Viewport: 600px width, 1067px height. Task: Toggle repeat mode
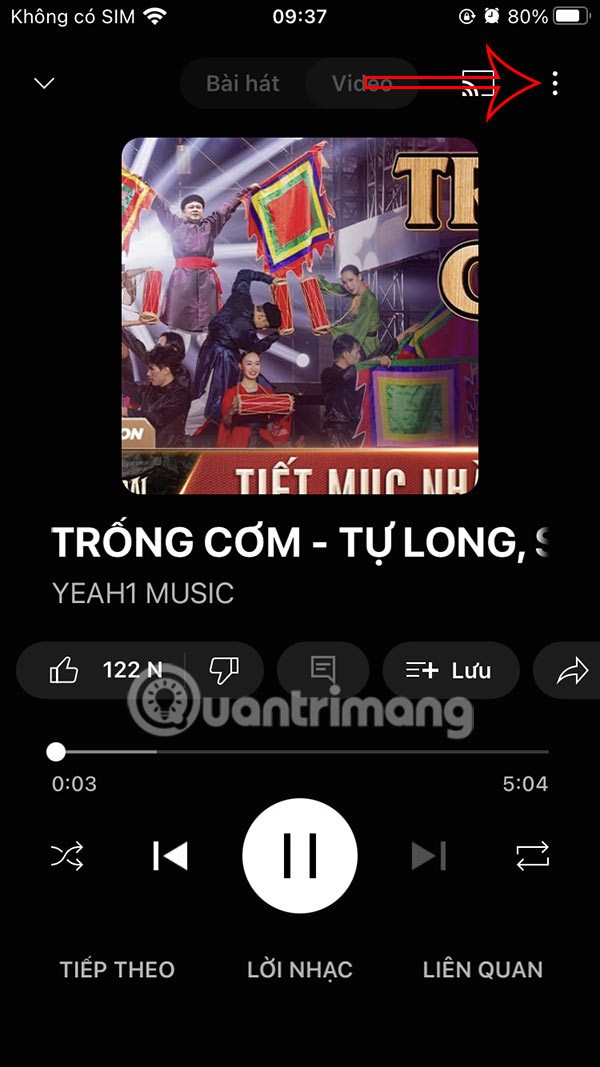[533, 856]
